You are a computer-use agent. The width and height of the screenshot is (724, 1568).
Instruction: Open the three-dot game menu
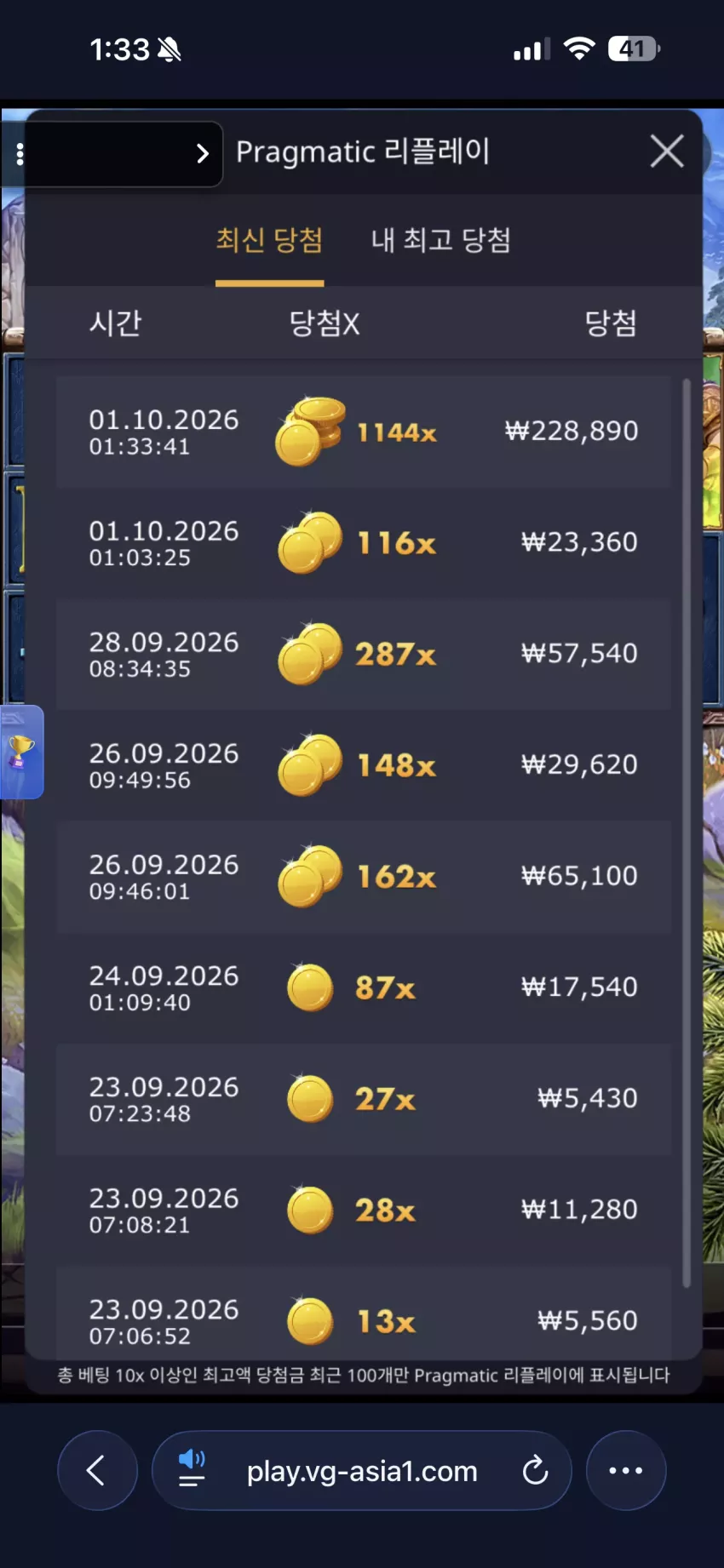point(20,154)
